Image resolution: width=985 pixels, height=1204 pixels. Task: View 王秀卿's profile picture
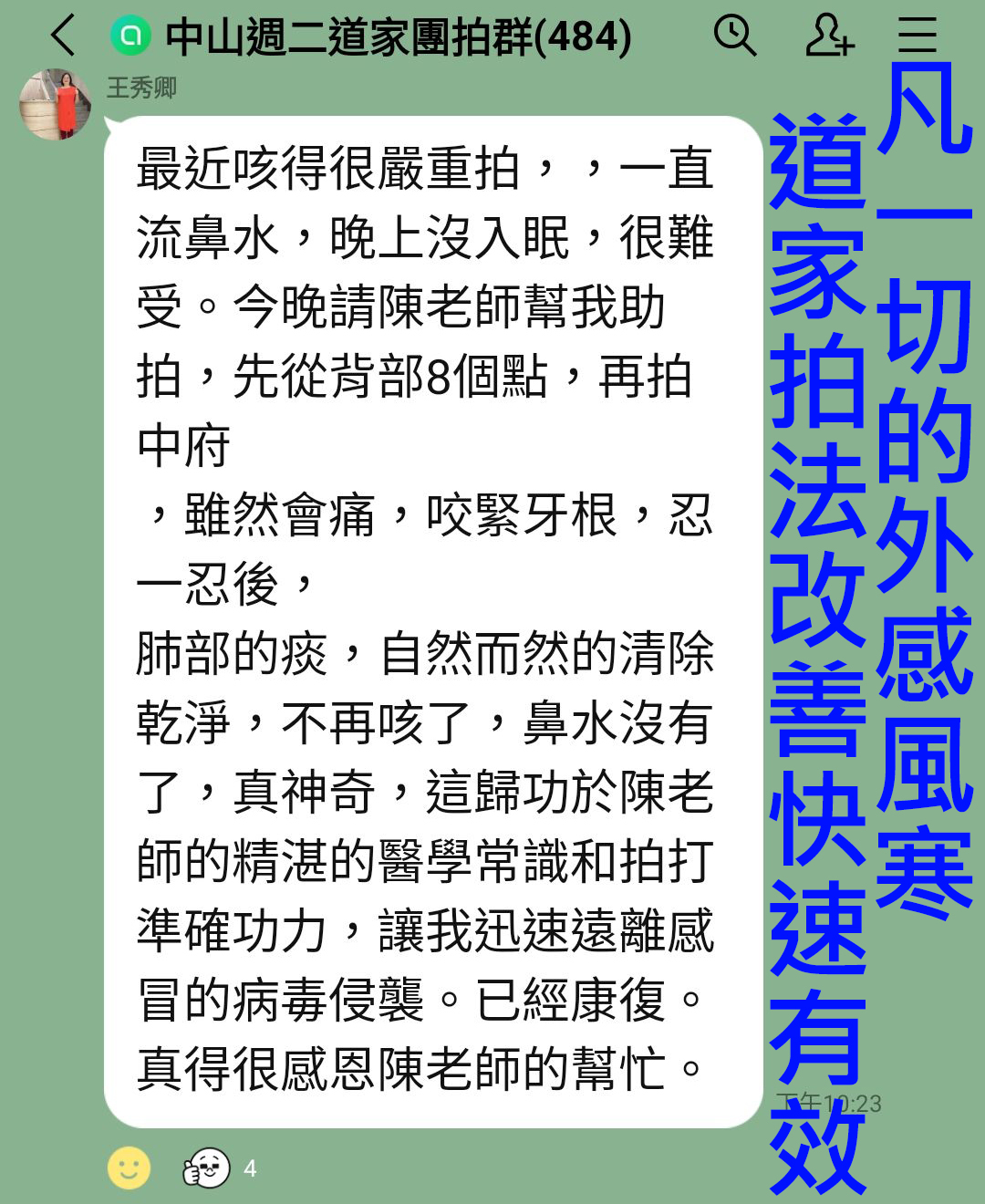tap(56, 104)
